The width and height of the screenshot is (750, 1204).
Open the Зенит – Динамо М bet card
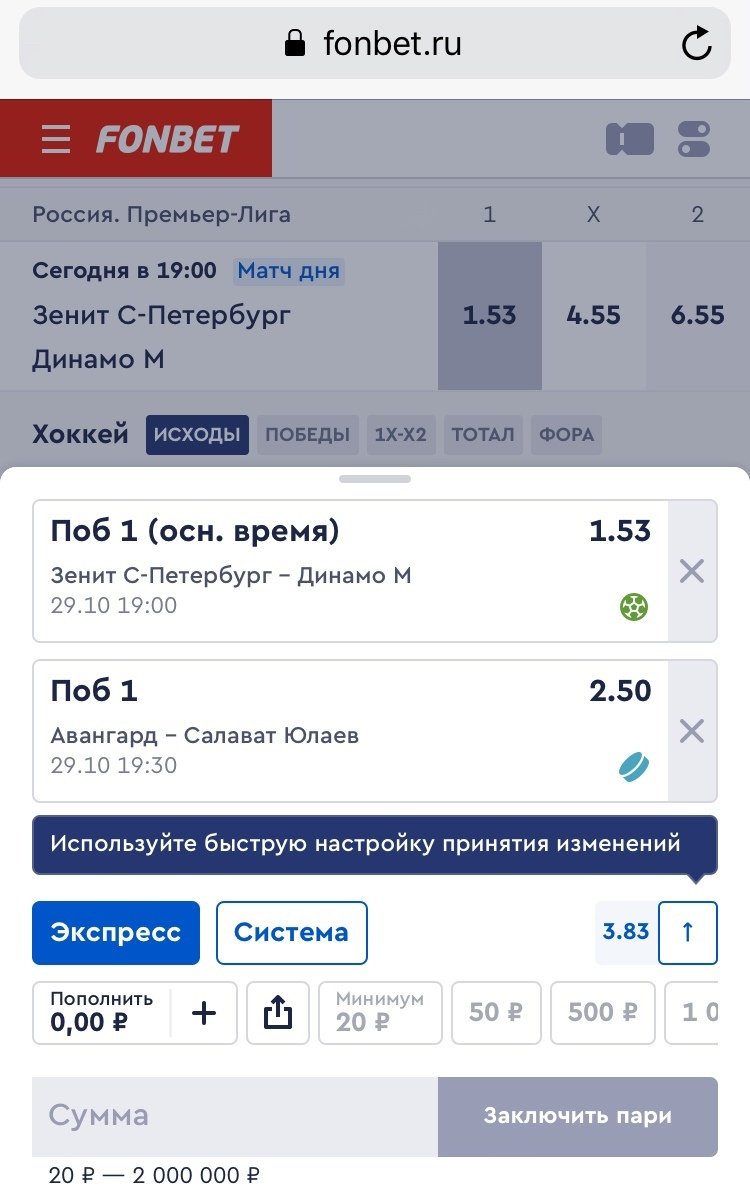350,571
